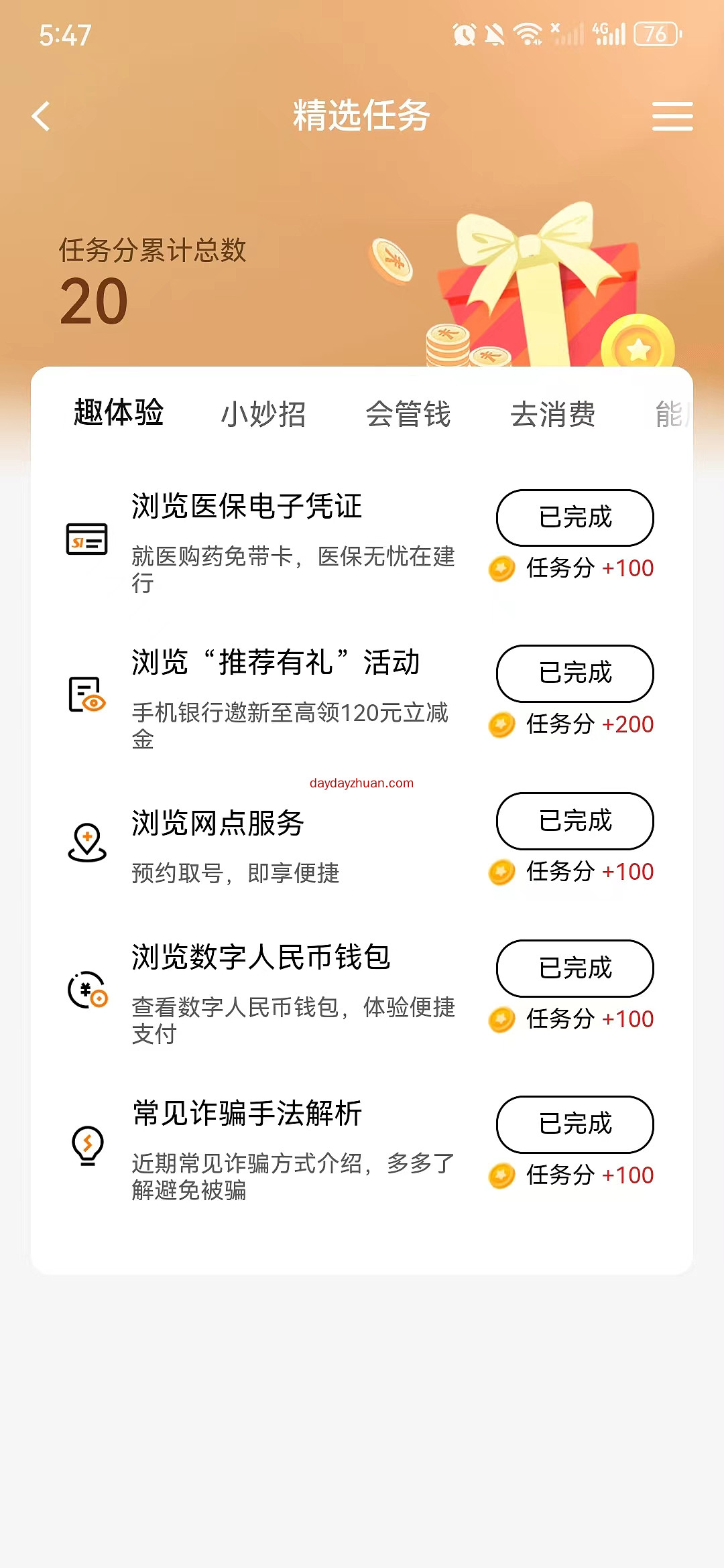The image size is (724, 1568).
Task: Tap 已完成 for 常见诈骗手法解析
Action: (x=575, y=1124)
